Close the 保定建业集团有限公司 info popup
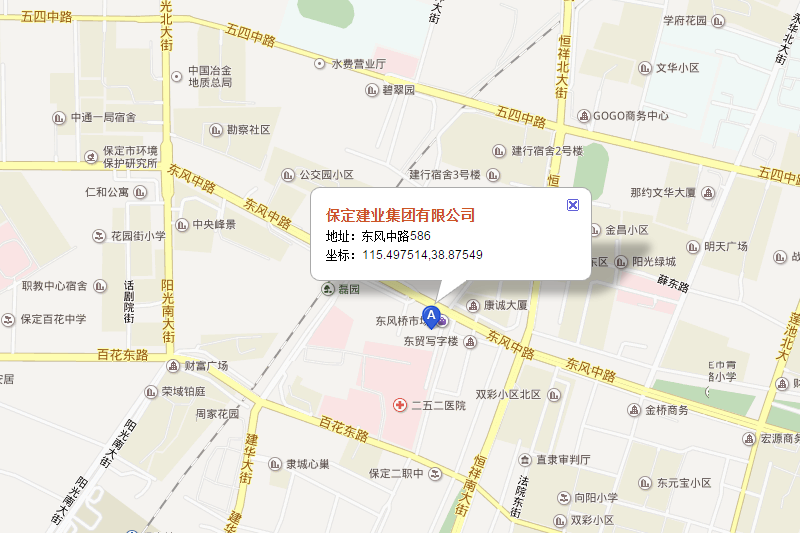800x533 pixels. pyautogui.click(x=573, y=204)
